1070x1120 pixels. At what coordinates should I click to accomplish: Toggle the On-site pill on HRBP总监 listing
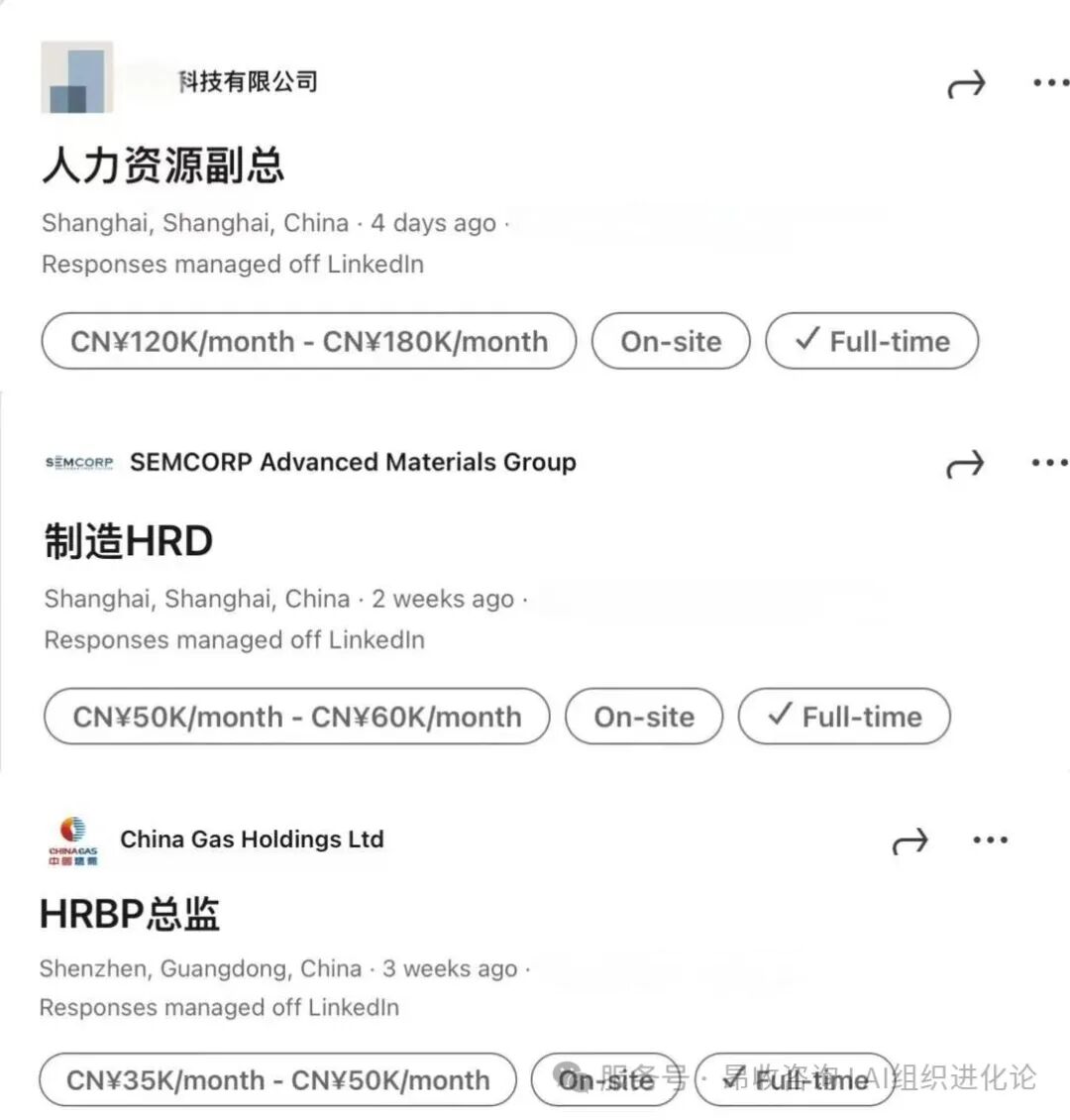click(x=607, y=1080)
